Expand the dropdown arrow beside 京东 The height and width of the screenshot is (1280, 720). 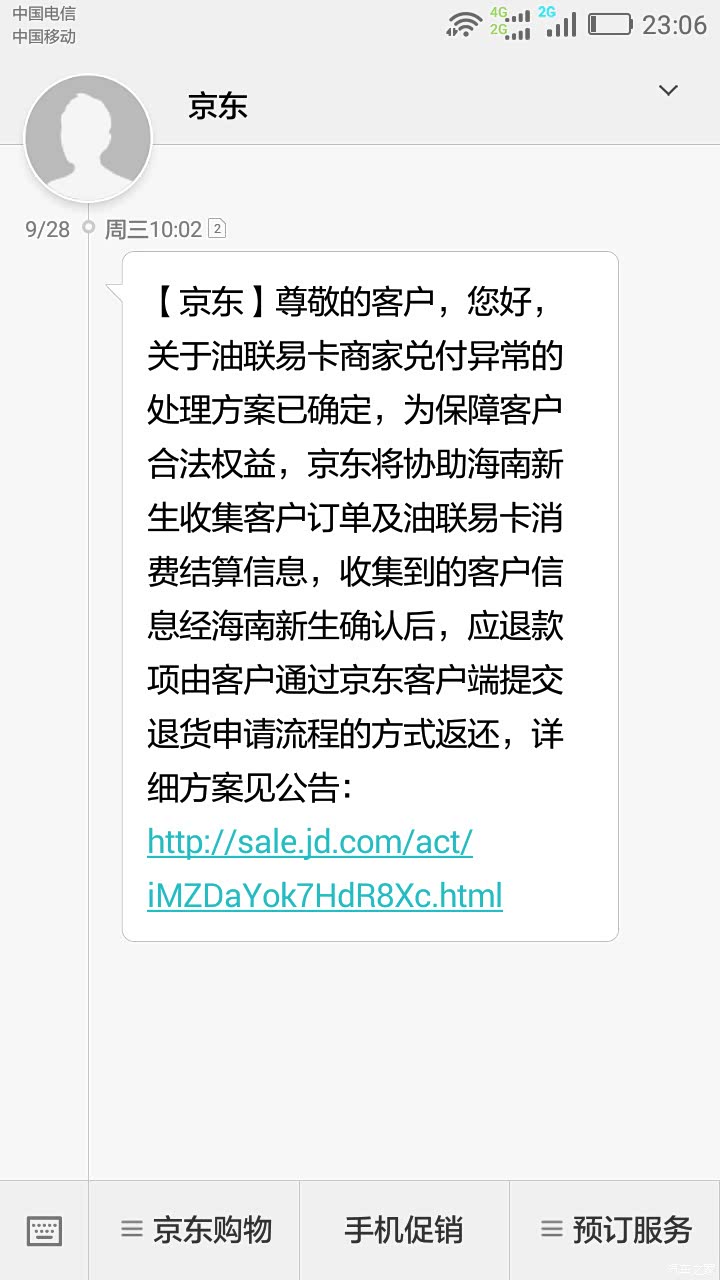(x=668, y=91)
